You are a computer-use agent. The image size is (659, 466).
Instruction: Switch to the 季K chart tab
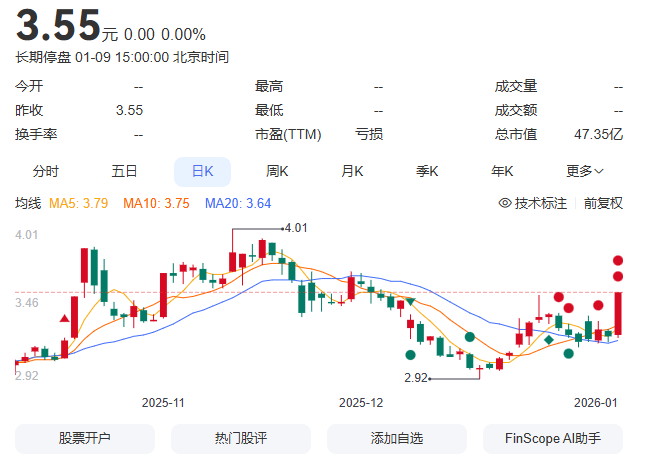click(428, 171)
